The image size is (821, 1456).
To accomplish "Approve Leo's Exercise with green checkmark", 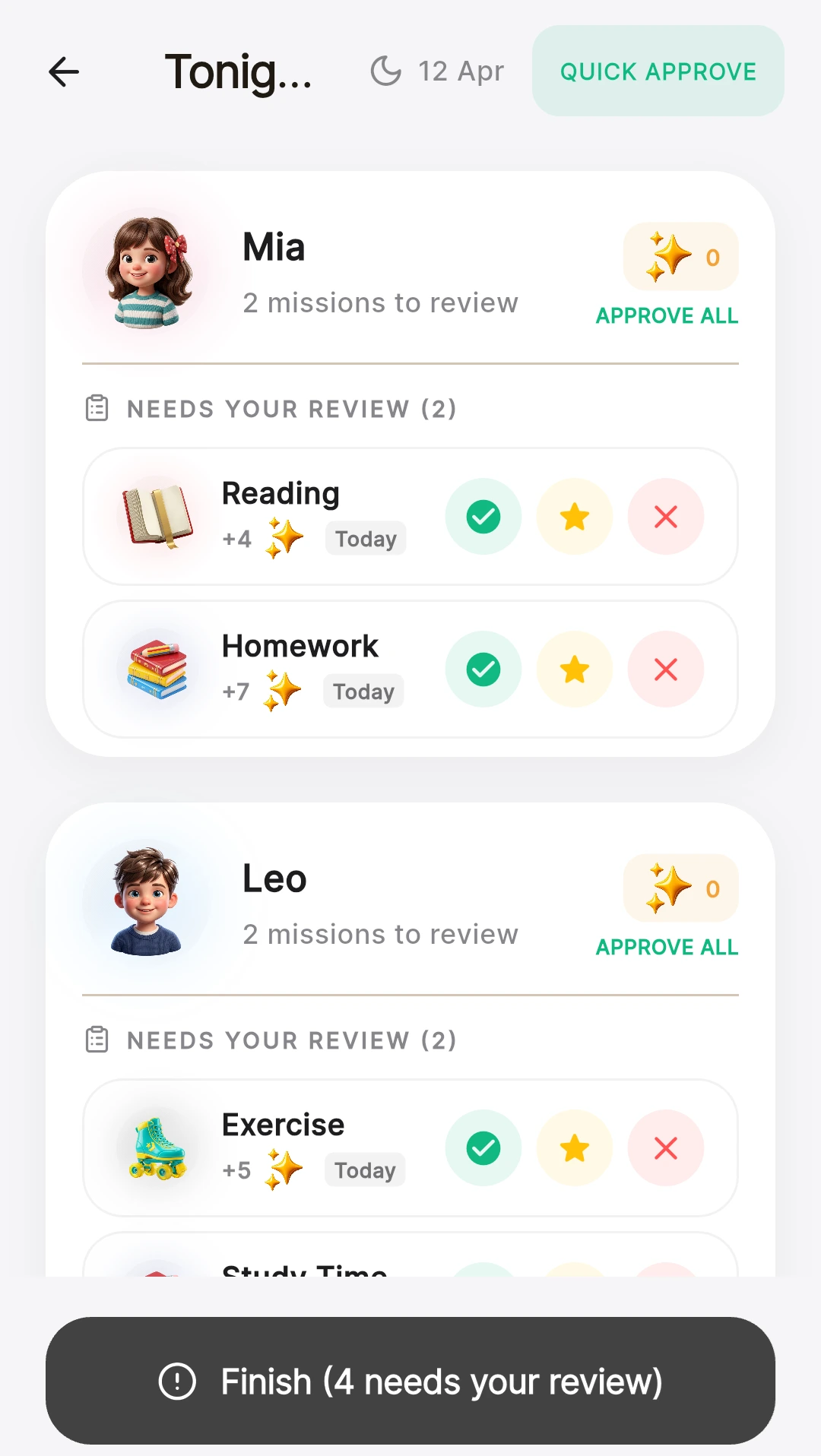I will (483, 1148).
